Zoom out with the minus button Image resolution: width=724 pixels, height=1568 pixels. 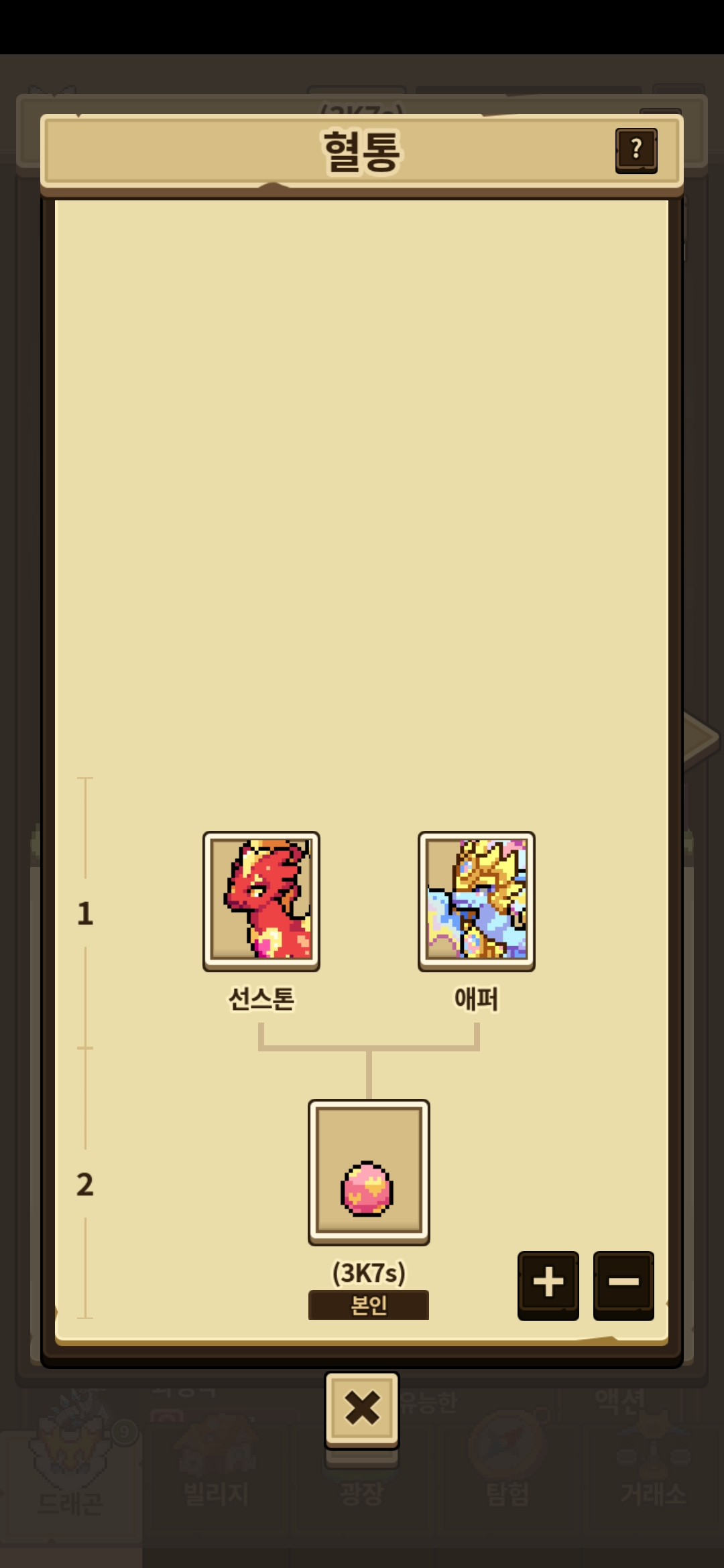pos(623,1284)
